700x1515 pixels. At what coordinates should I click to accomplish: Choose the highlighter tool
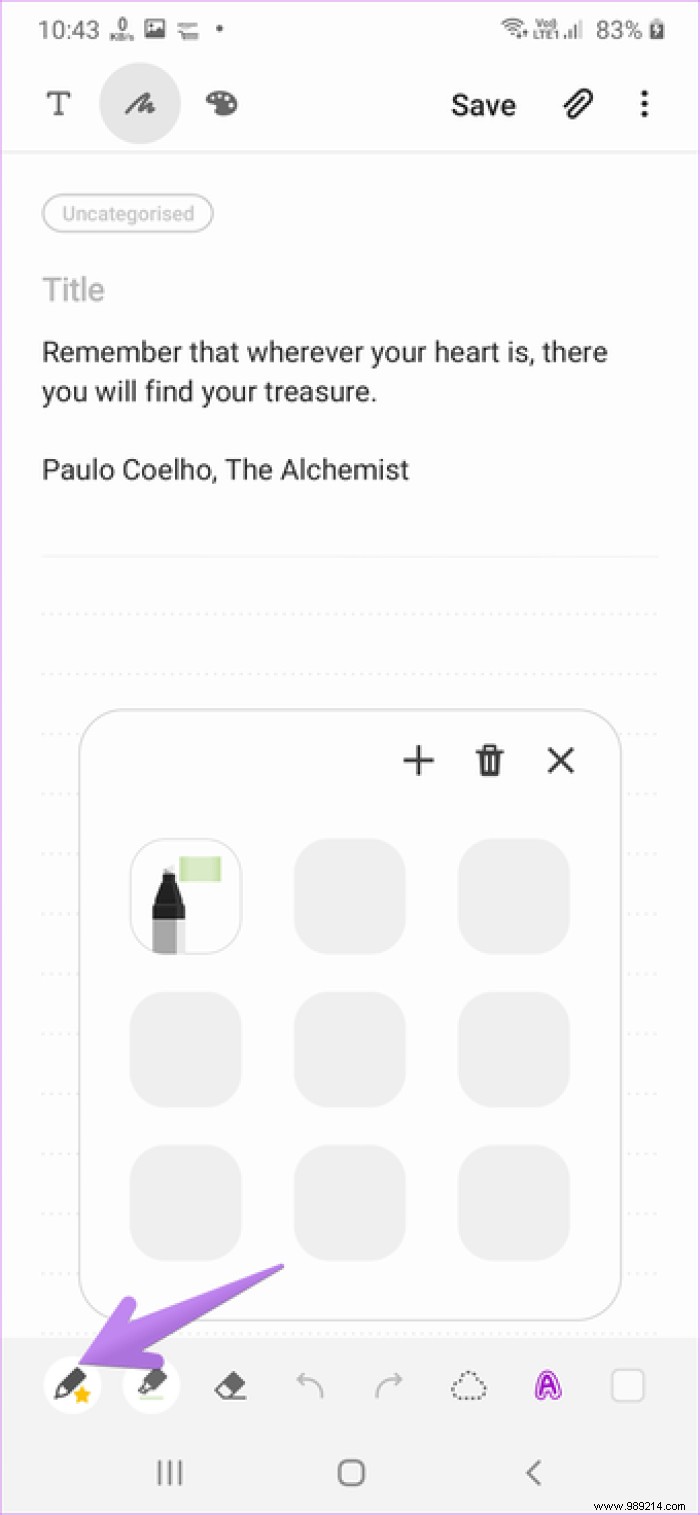pos(151,1386)
